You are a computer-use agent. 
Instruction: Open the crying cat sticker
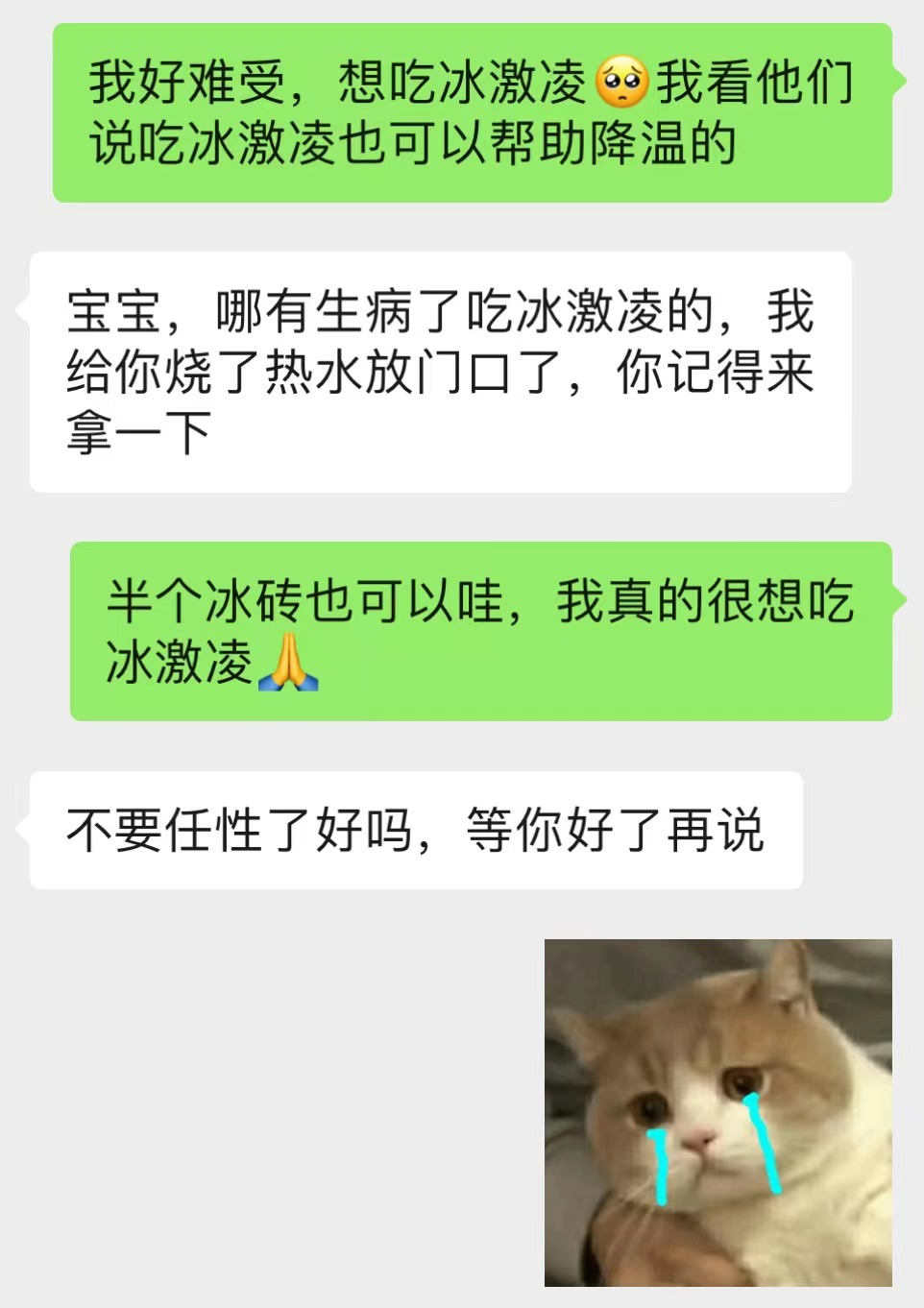[717, 1112]
